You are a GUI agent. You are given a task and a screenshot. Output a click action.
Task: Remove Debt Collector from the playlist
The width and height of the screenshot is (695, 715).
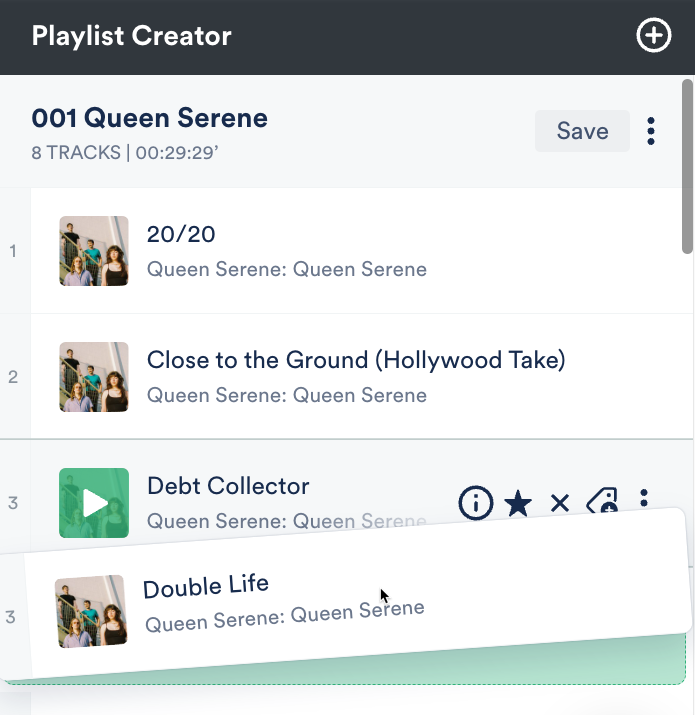tap(559, 503)
